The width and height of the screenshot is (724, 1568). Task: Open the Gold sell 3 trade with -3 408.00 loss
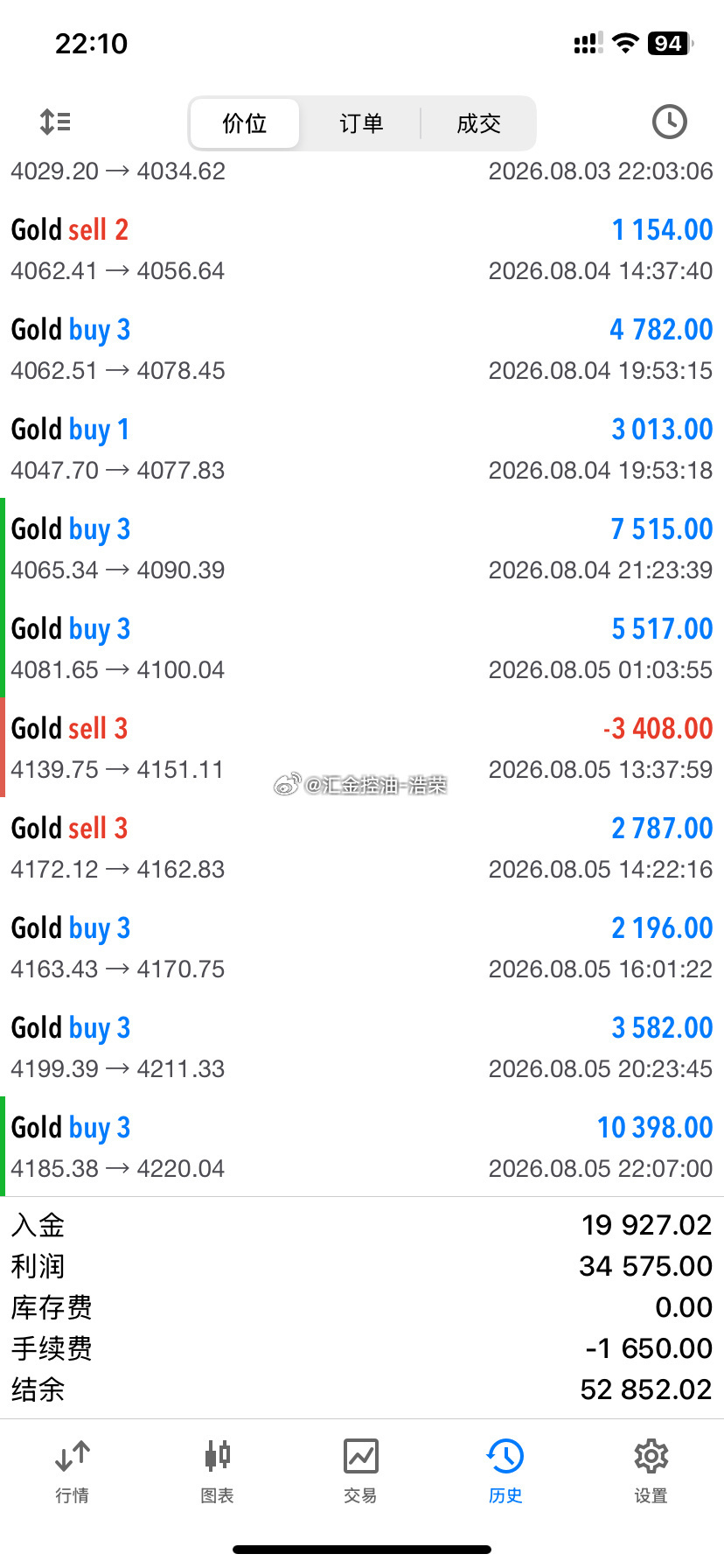click(x=362, y=747)
